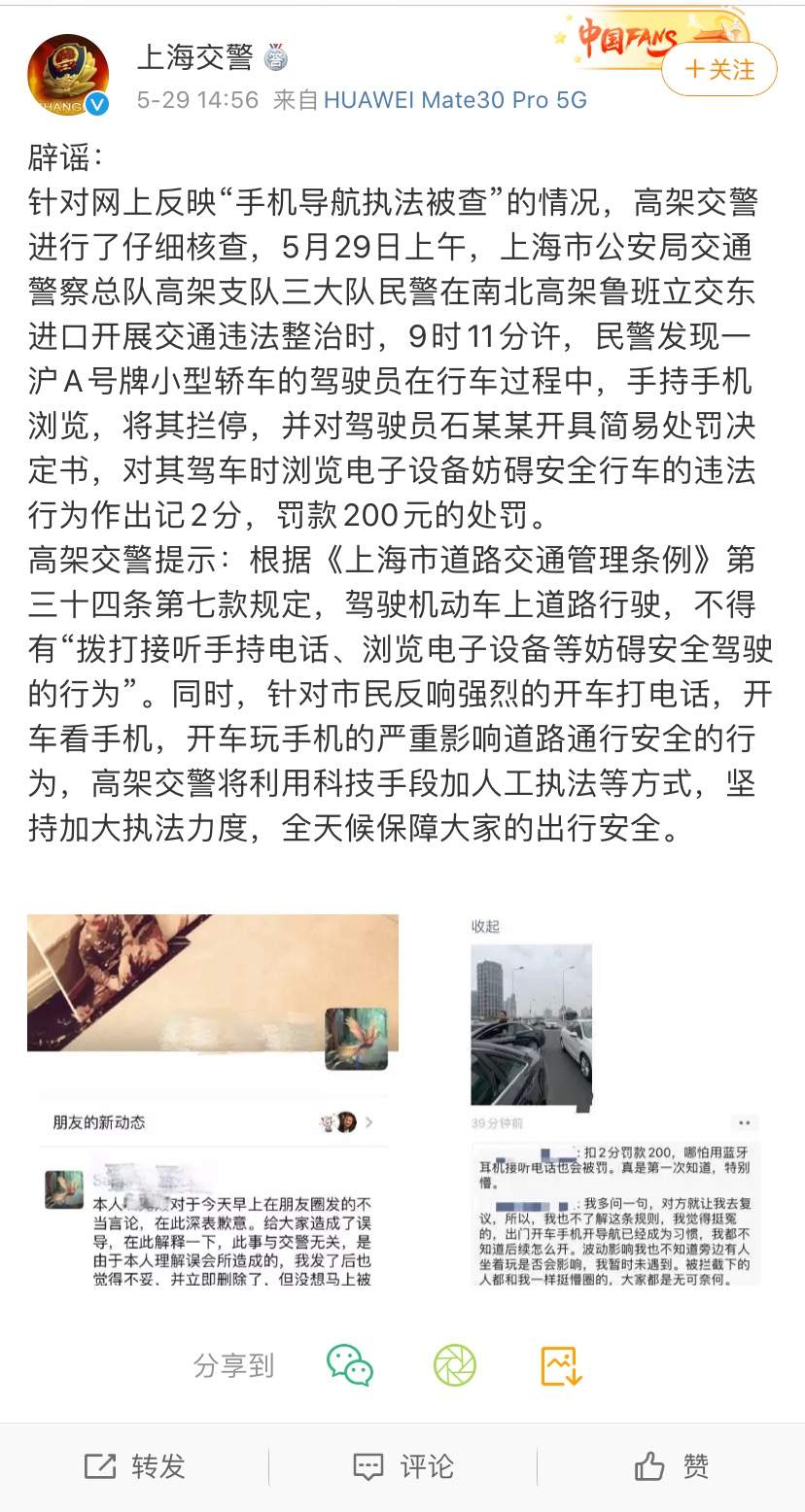This screenshot has height=1512, width=805.
Task: Save the post as an image
Action: [561, 1365]
